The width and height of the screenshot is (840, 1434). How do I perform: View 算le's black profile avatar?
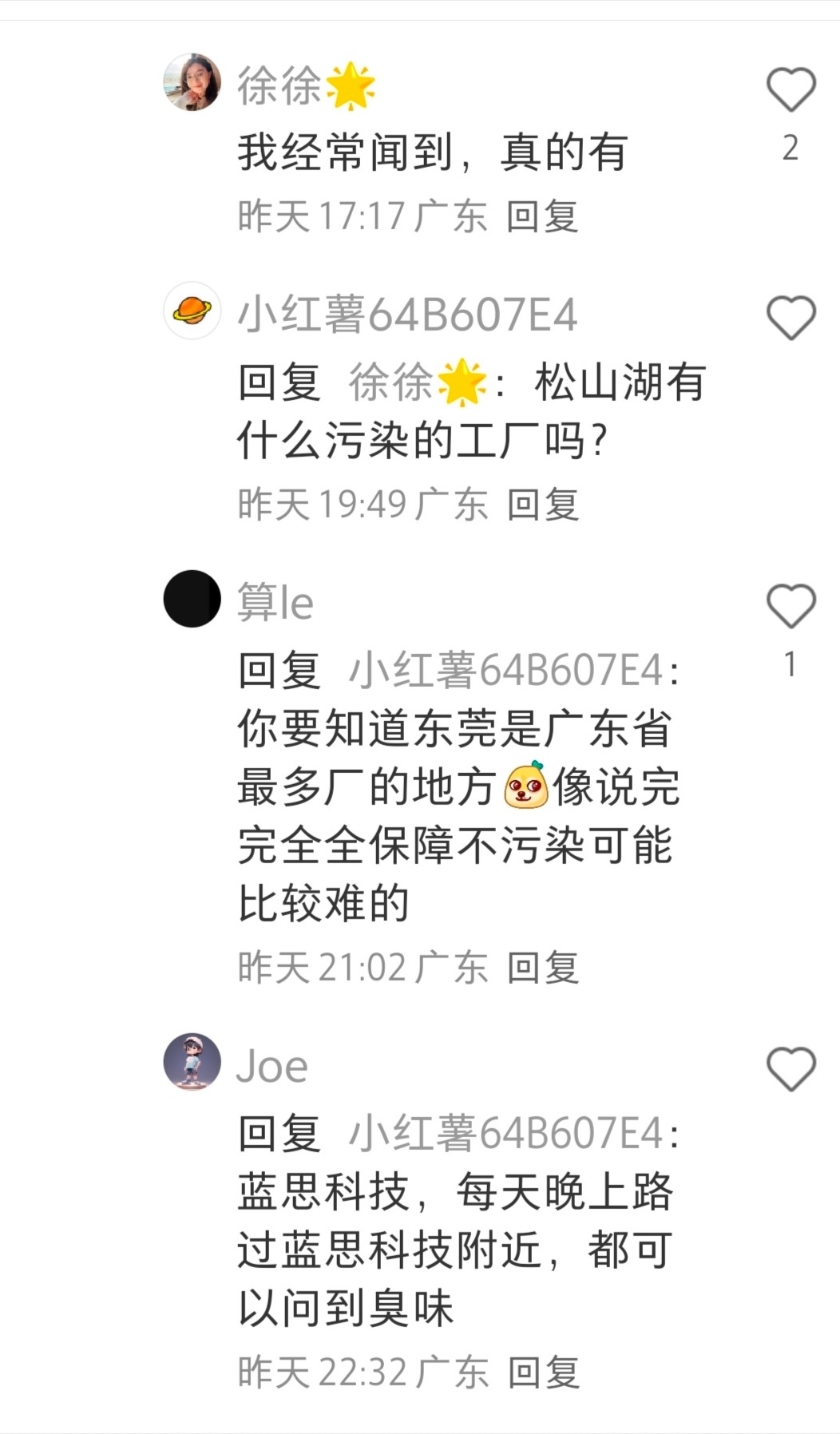tap(192, 599)
